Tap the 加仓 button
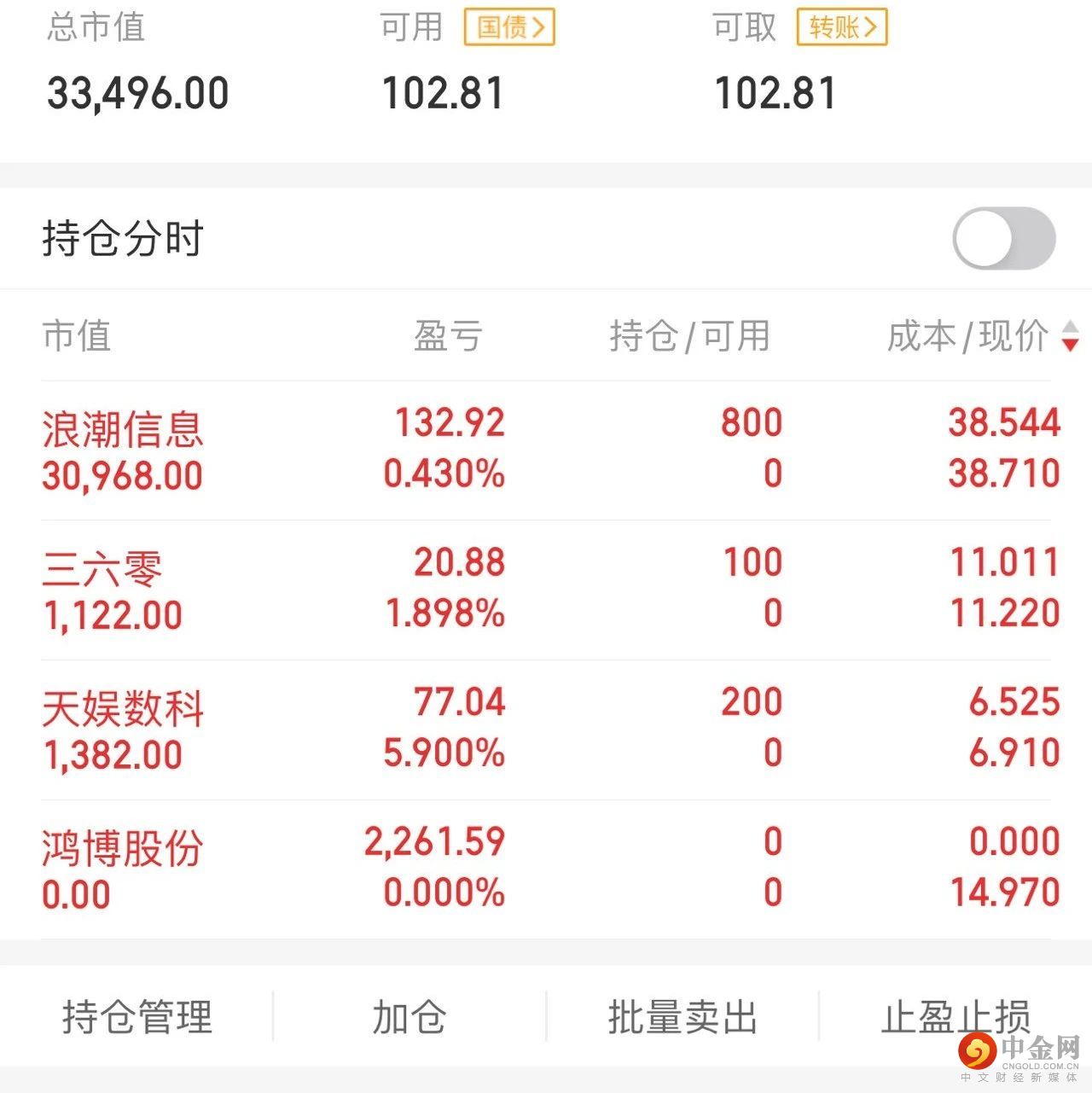Screen dimensions: 1092x1093 tap(409, 1017)
